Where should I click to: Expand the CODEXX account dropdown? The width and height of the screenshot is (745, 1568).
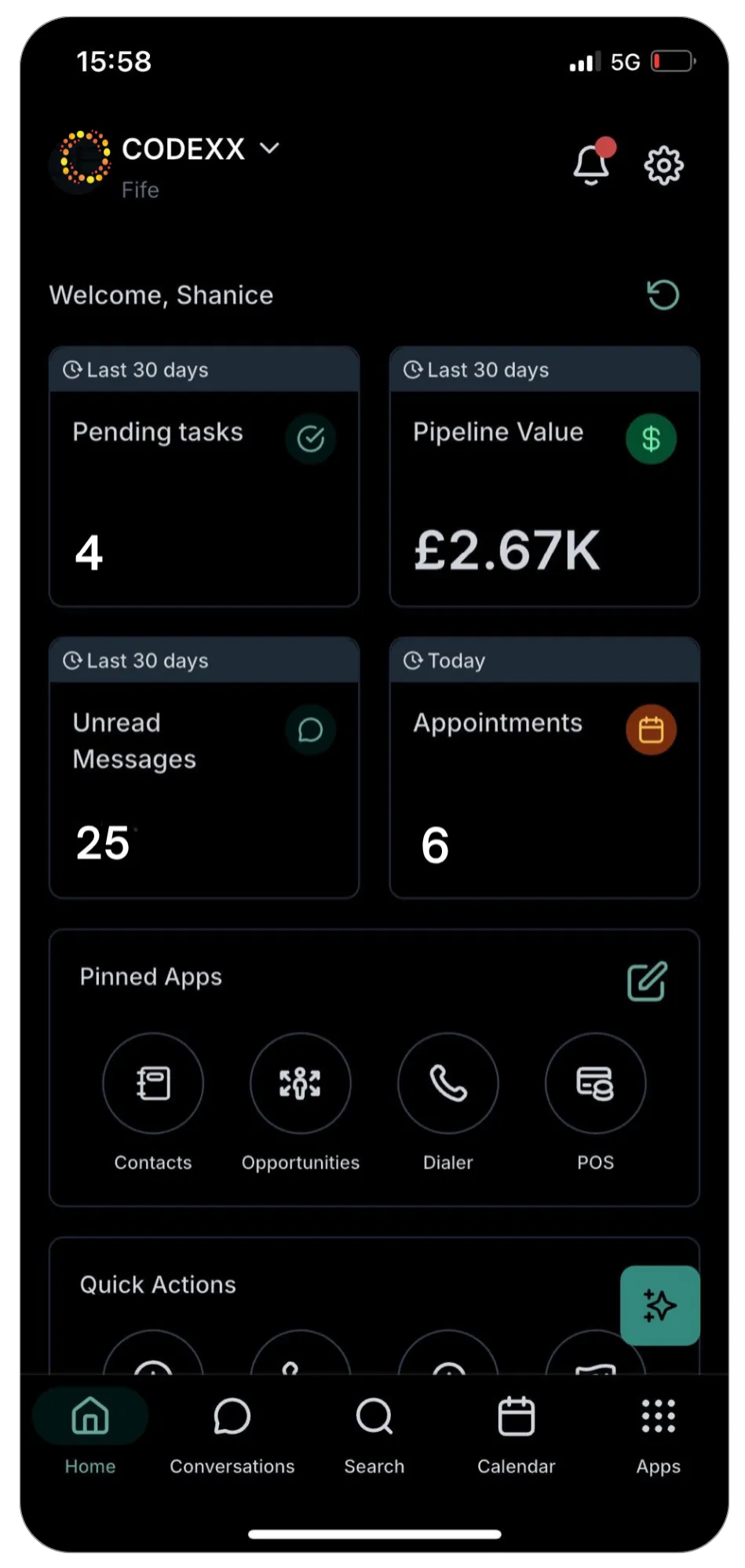coord(269,148)
